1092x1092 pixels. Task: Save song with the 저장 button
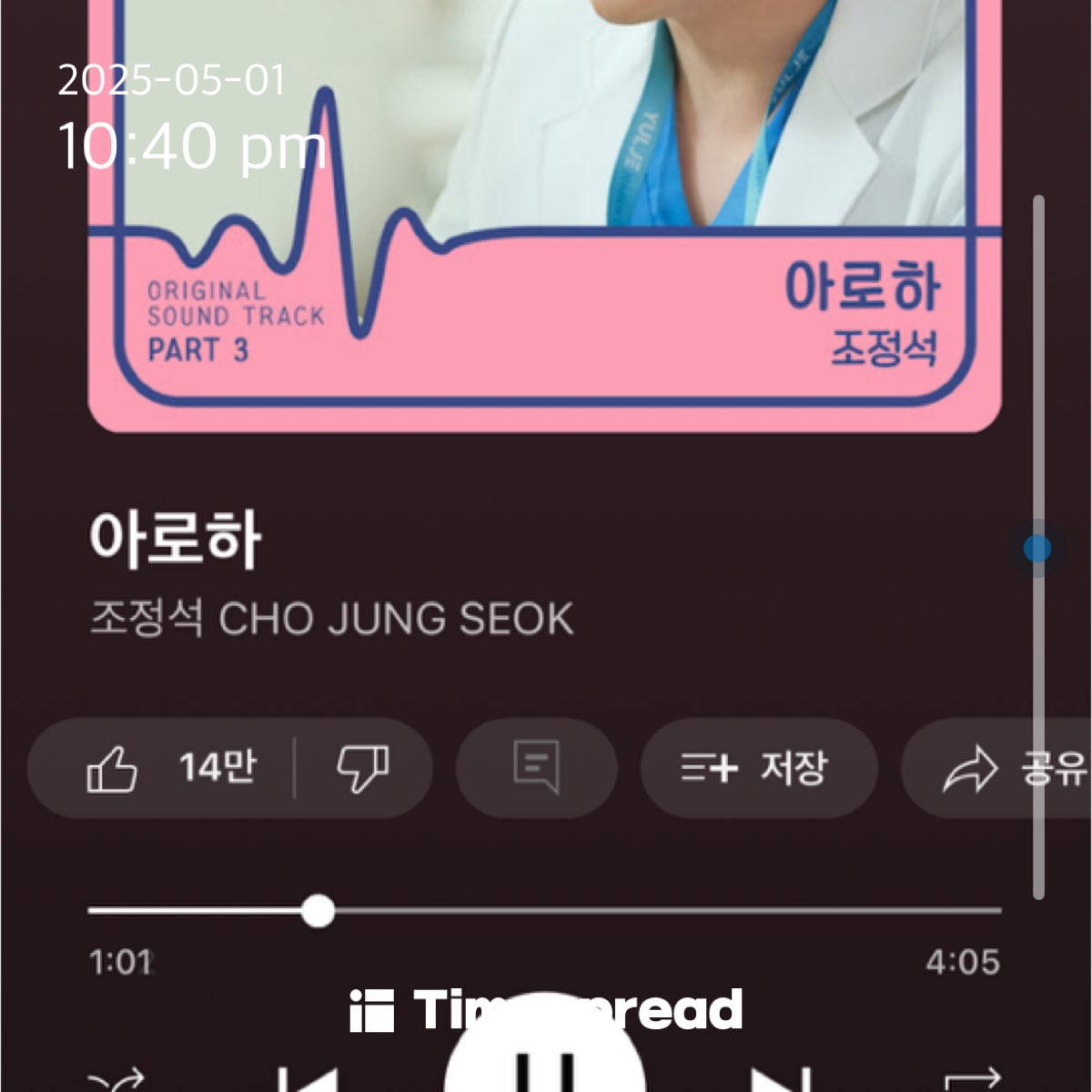point(758,768)
